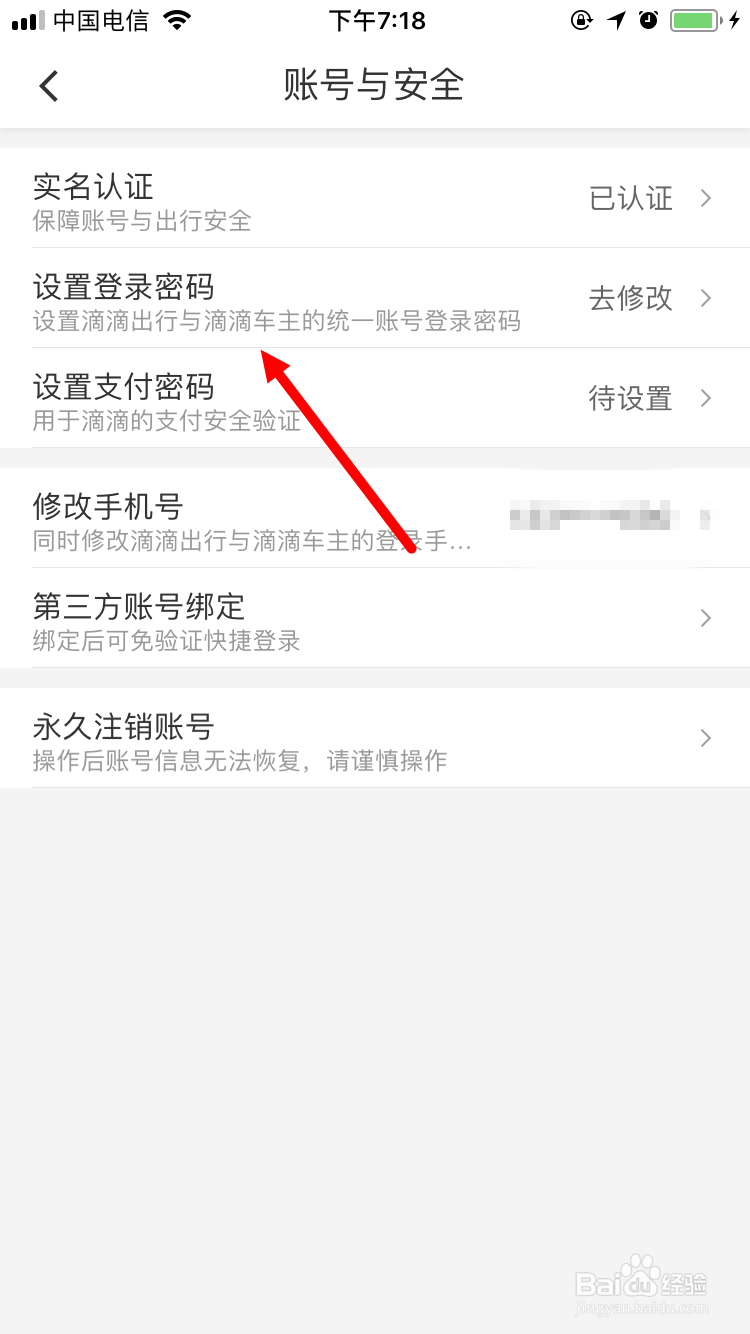This screenshot has width=750, height=1334.
Task: Expand the 实名认证 row chevron
Action: click(x=706, y=198)
